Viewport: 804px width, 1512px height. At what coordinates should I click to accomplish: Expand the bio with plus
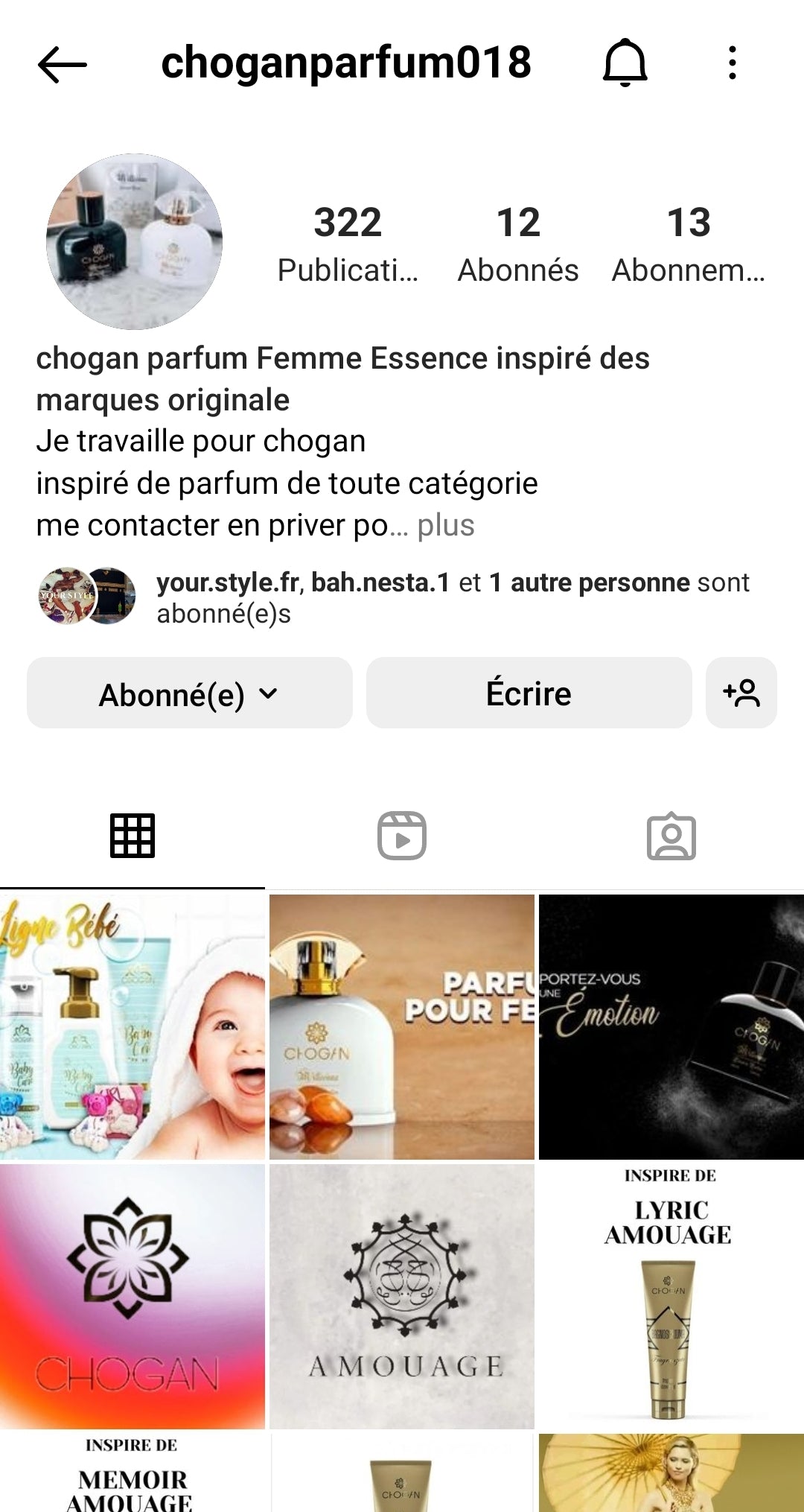(445, 526)
